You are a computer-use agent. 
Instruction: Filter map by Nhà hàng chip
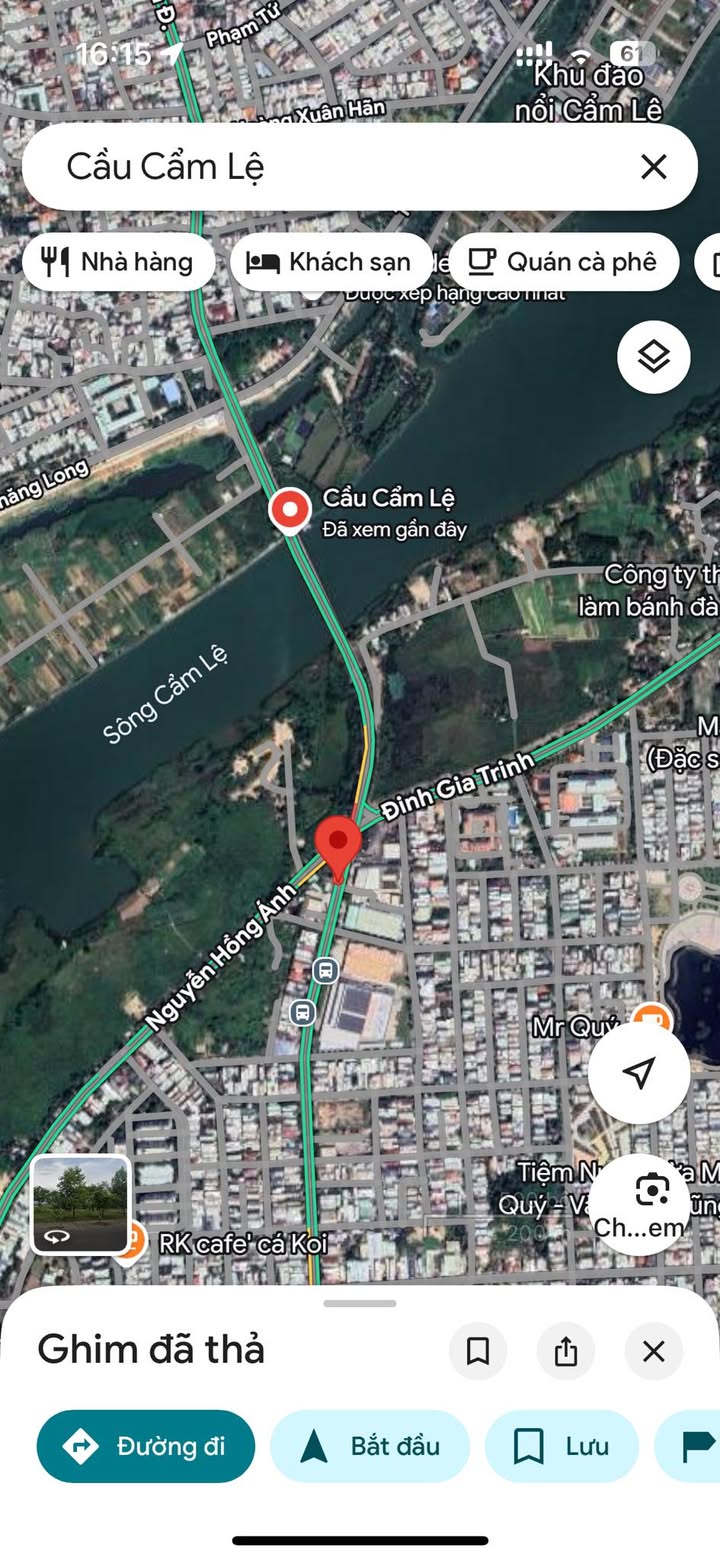tap(118, 262)
